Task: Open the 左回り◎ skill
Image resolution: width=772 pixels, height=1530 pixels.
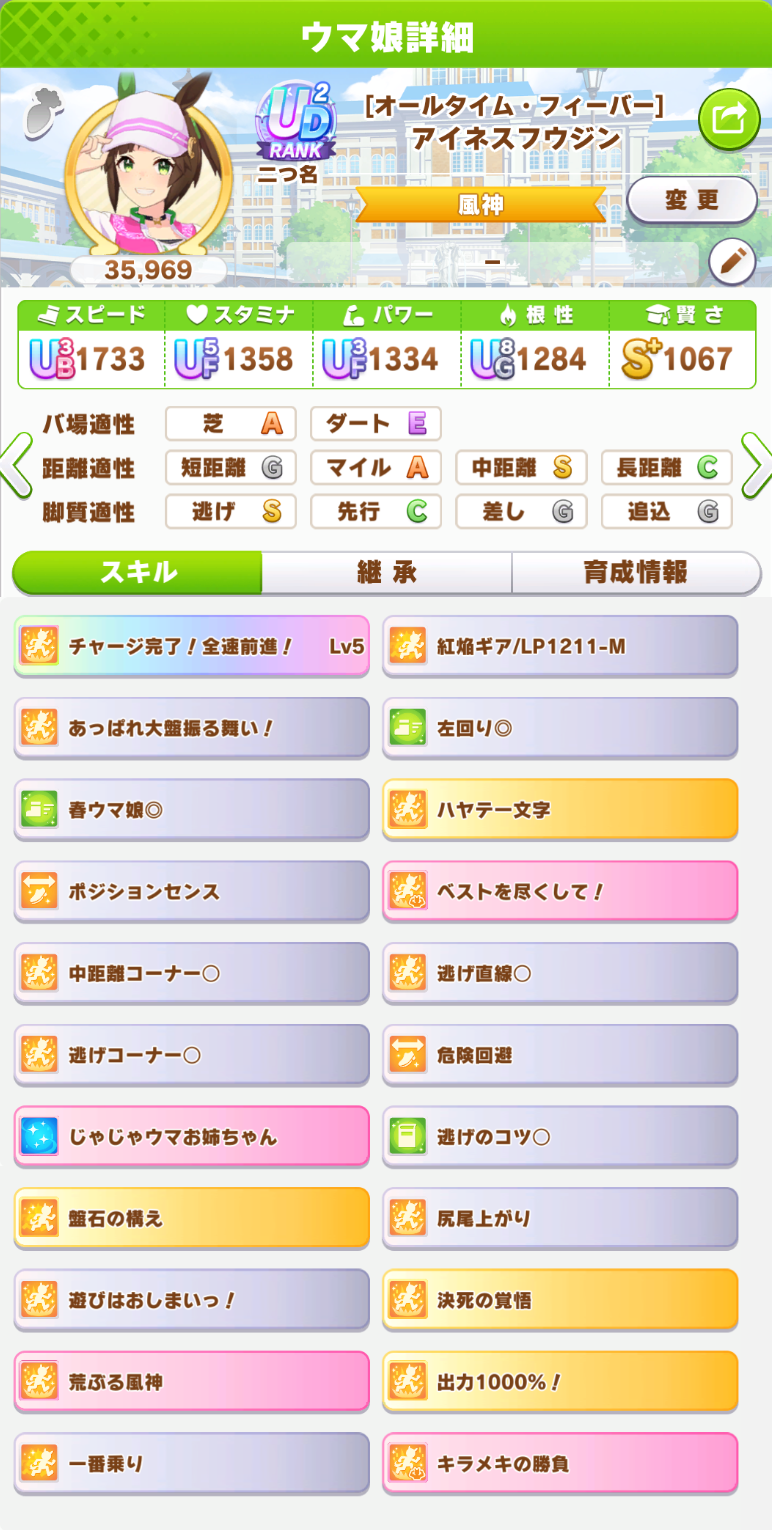Action: click(x=560, y=728)
